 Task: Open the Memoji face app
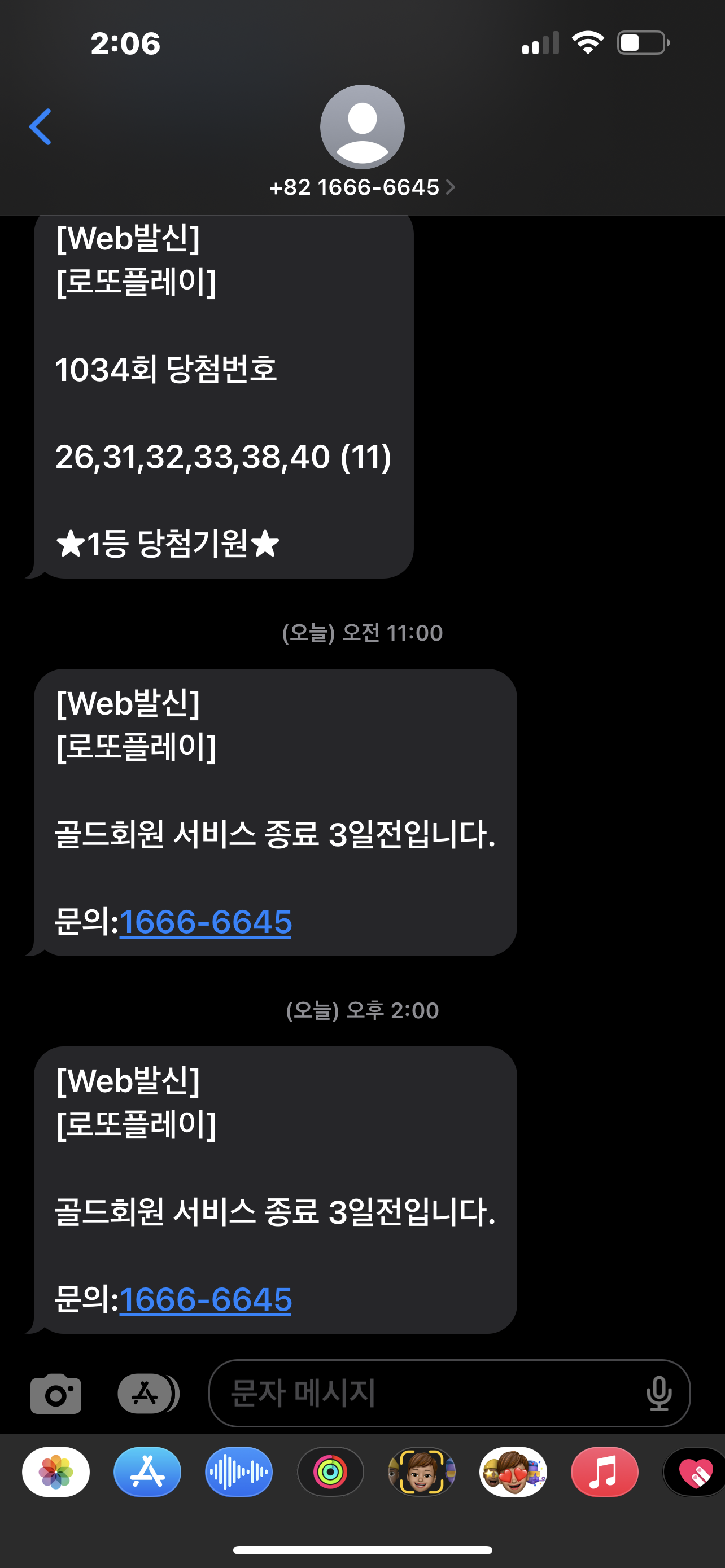coord(421,1473)
